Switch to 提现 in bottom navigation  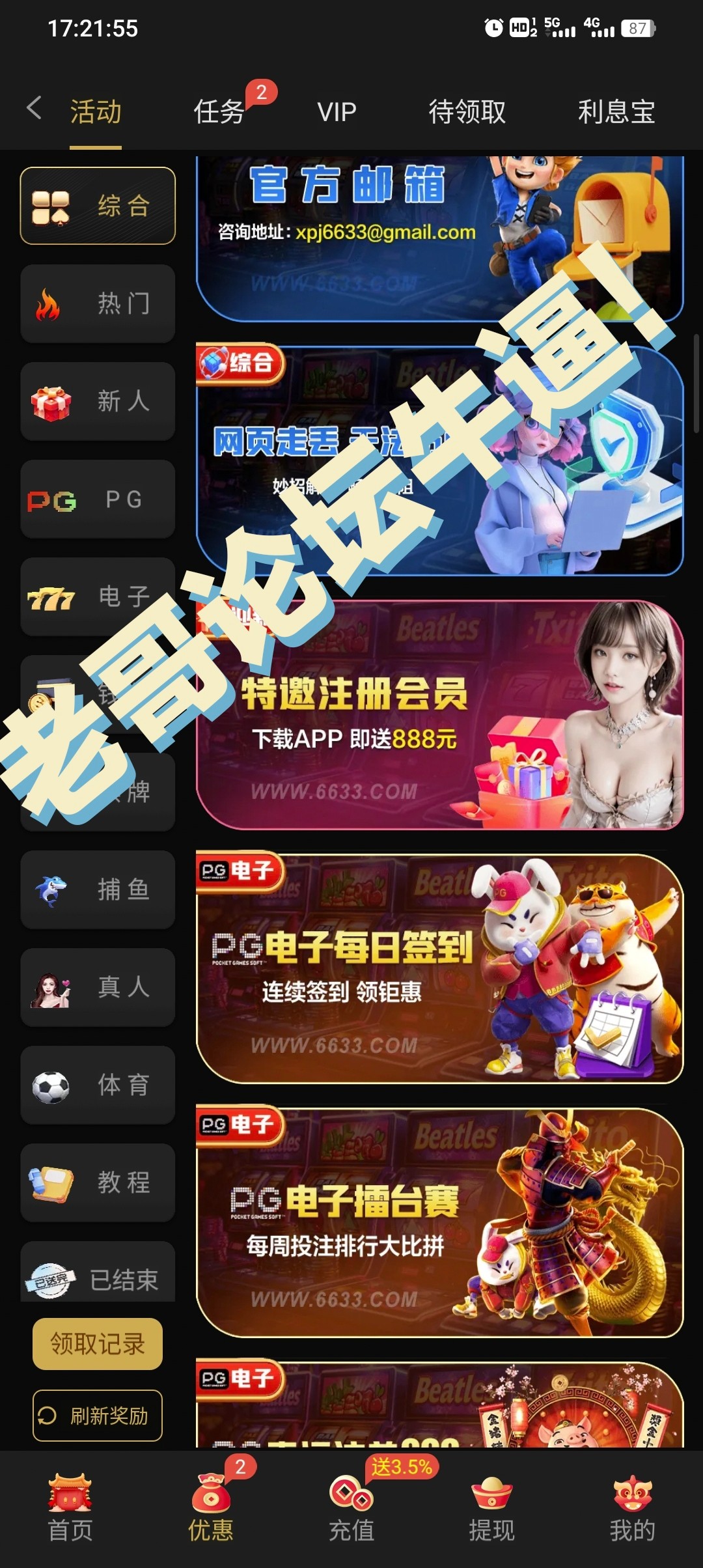tap(492, 1507)
